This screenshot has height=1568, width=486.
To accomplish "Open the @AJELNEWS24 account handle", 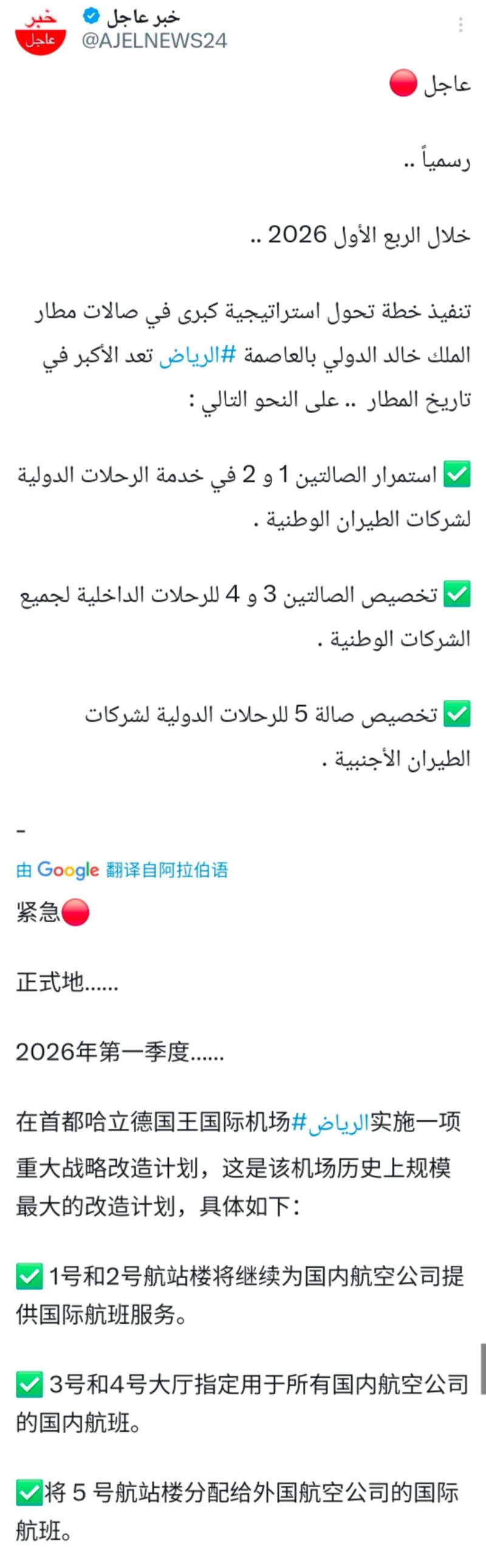I will tap(155, 41).
